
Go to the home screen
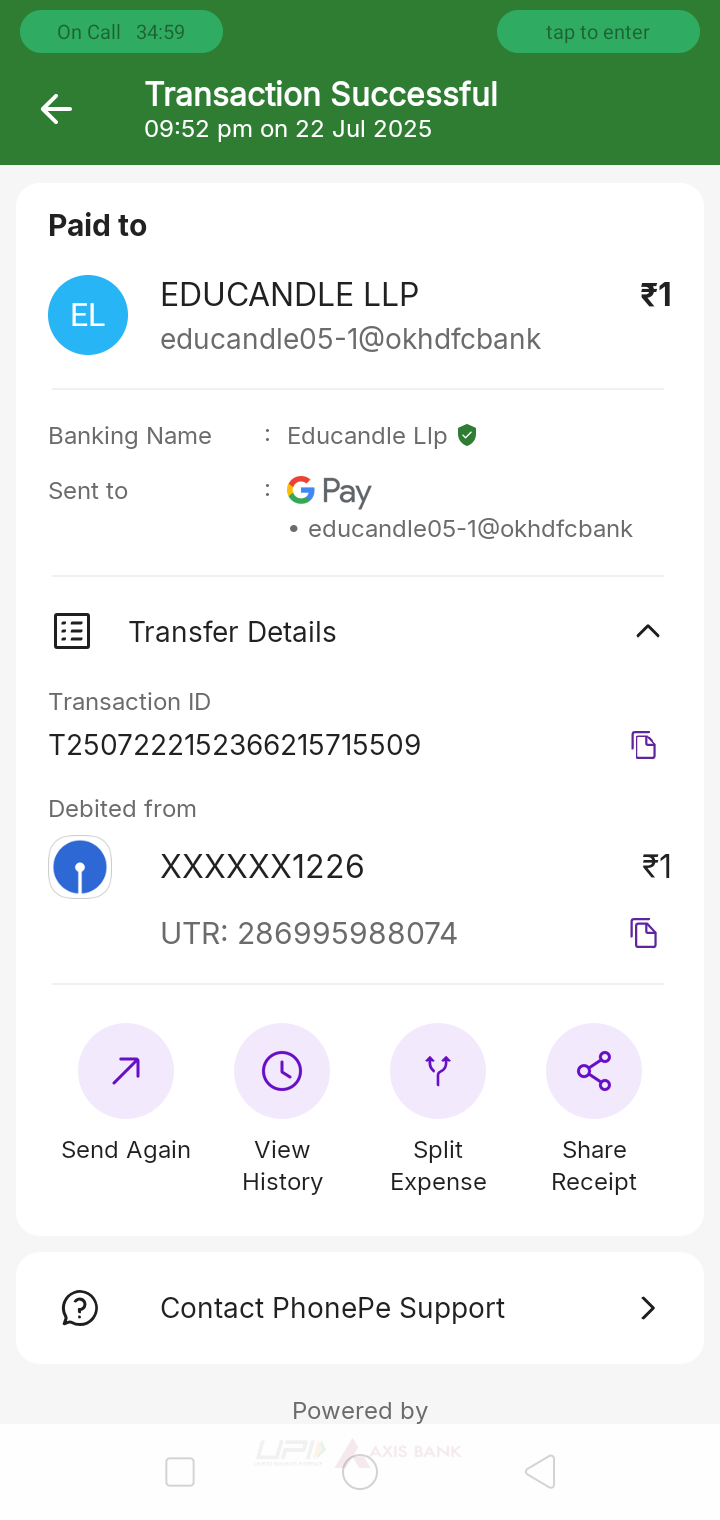click(x=360, y=1472)
